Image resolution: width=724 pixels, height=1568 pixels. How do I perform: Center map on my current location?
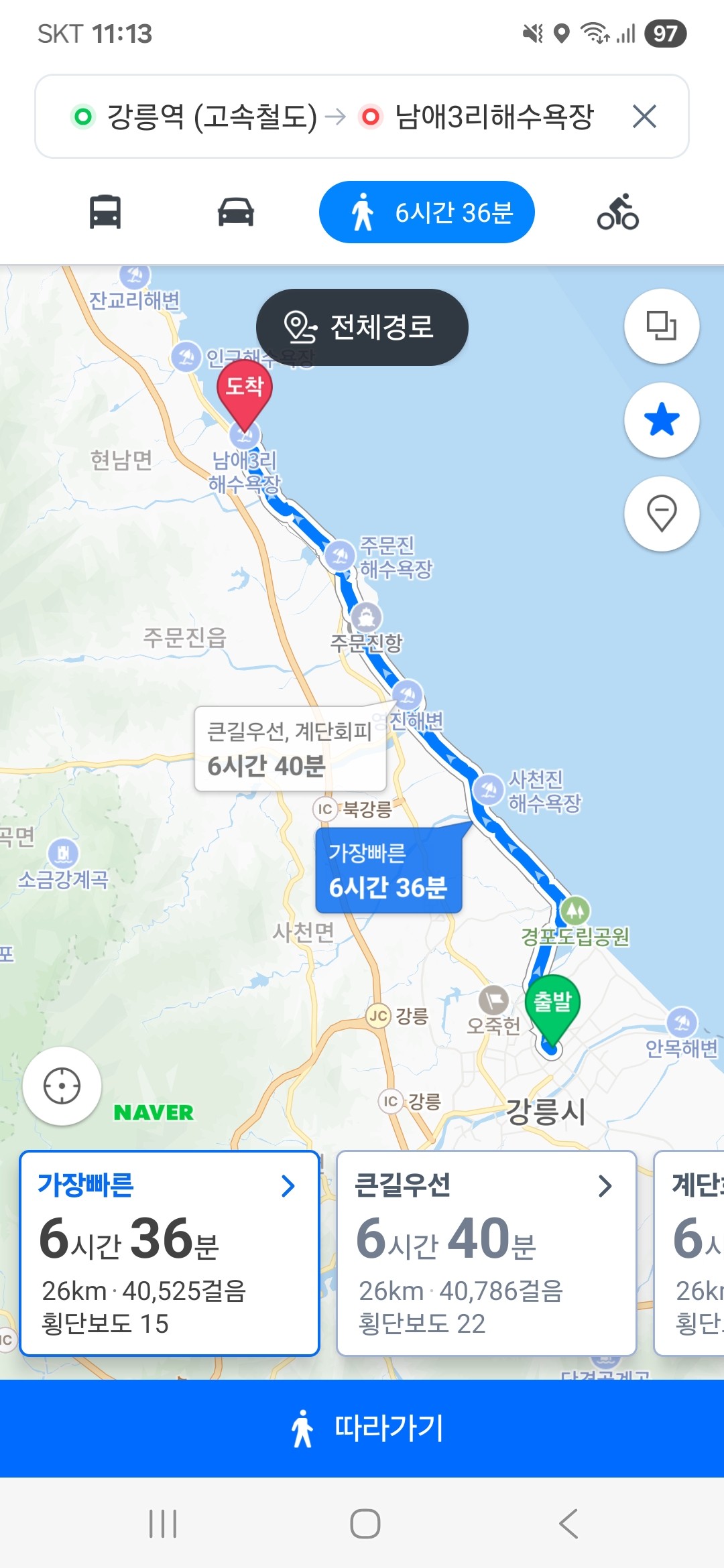coord(62,1086)
